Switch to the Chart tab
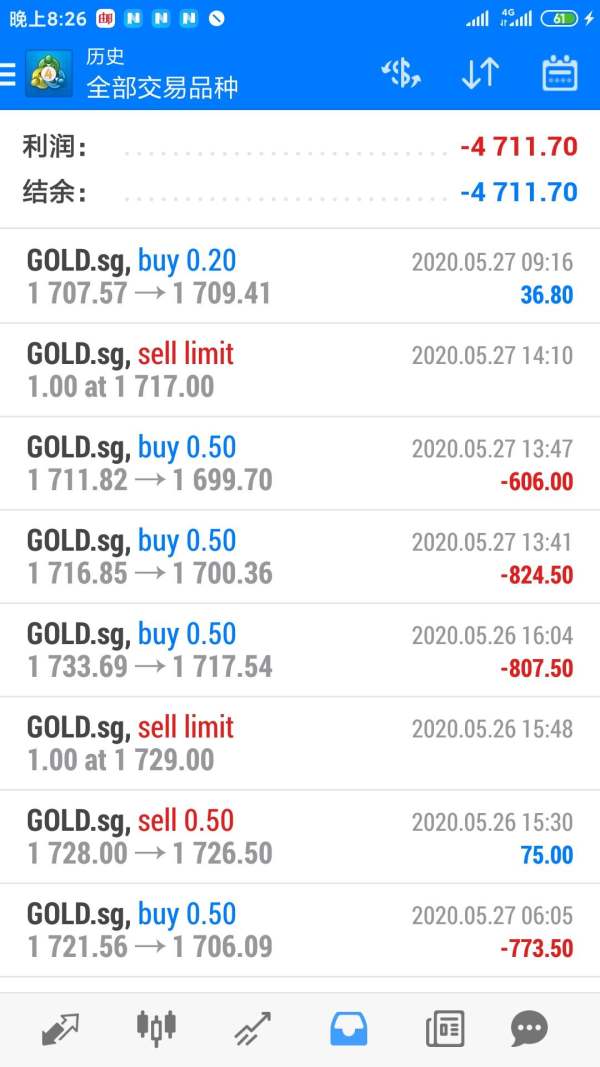The image size is (600, 1067). click(x=156, y=1028)
